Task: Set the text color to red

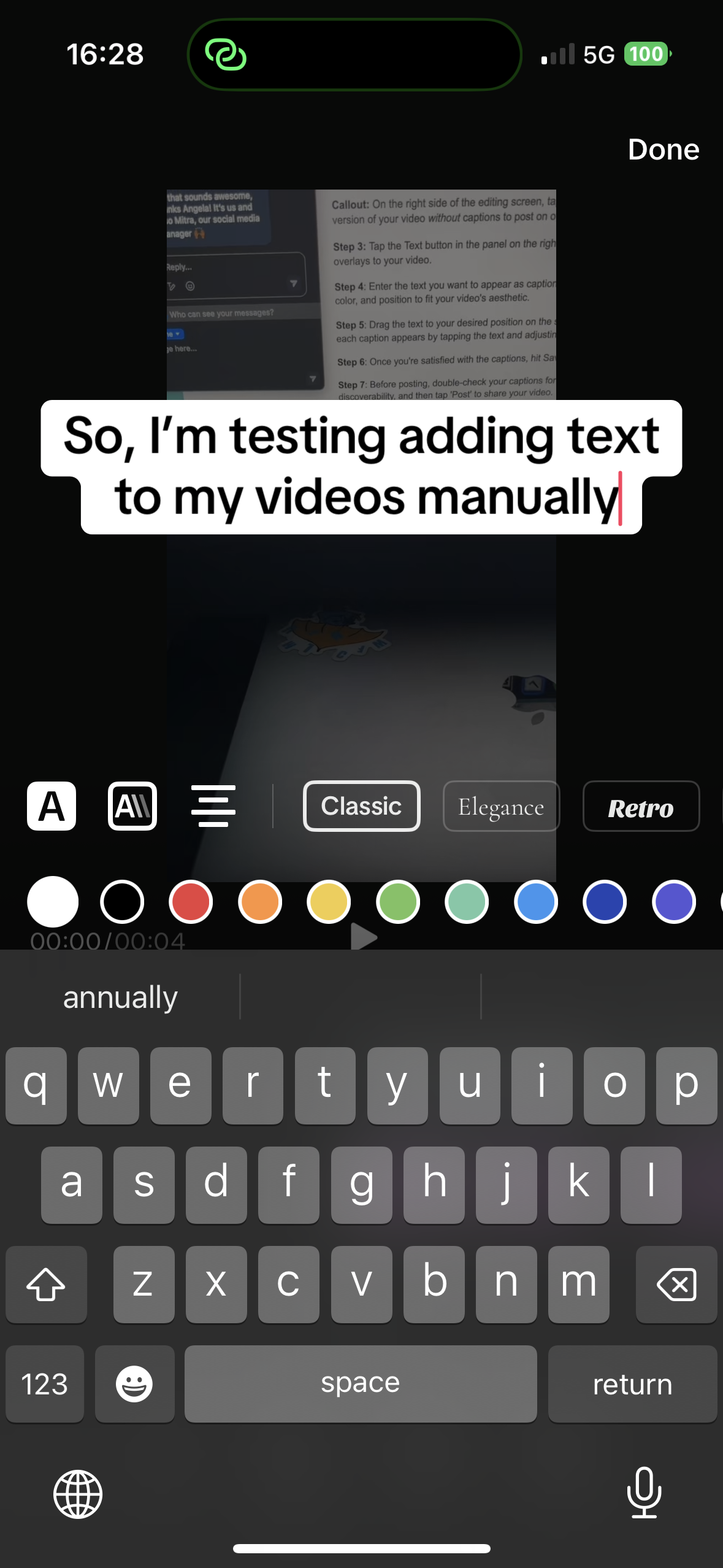Action: tap(191, 902)
